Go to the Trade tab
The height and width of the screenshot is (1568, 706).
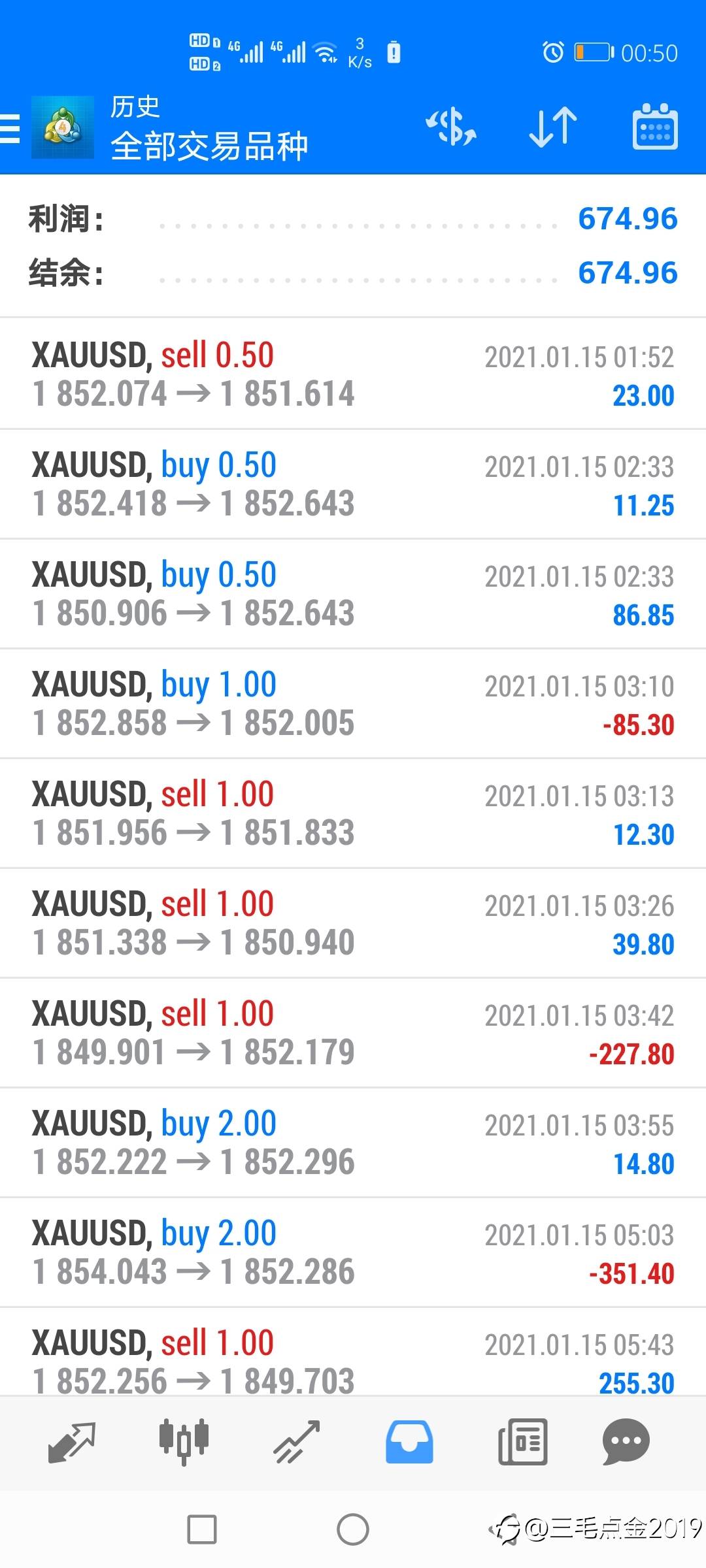pyautogui.click(x=296, y=1441)
